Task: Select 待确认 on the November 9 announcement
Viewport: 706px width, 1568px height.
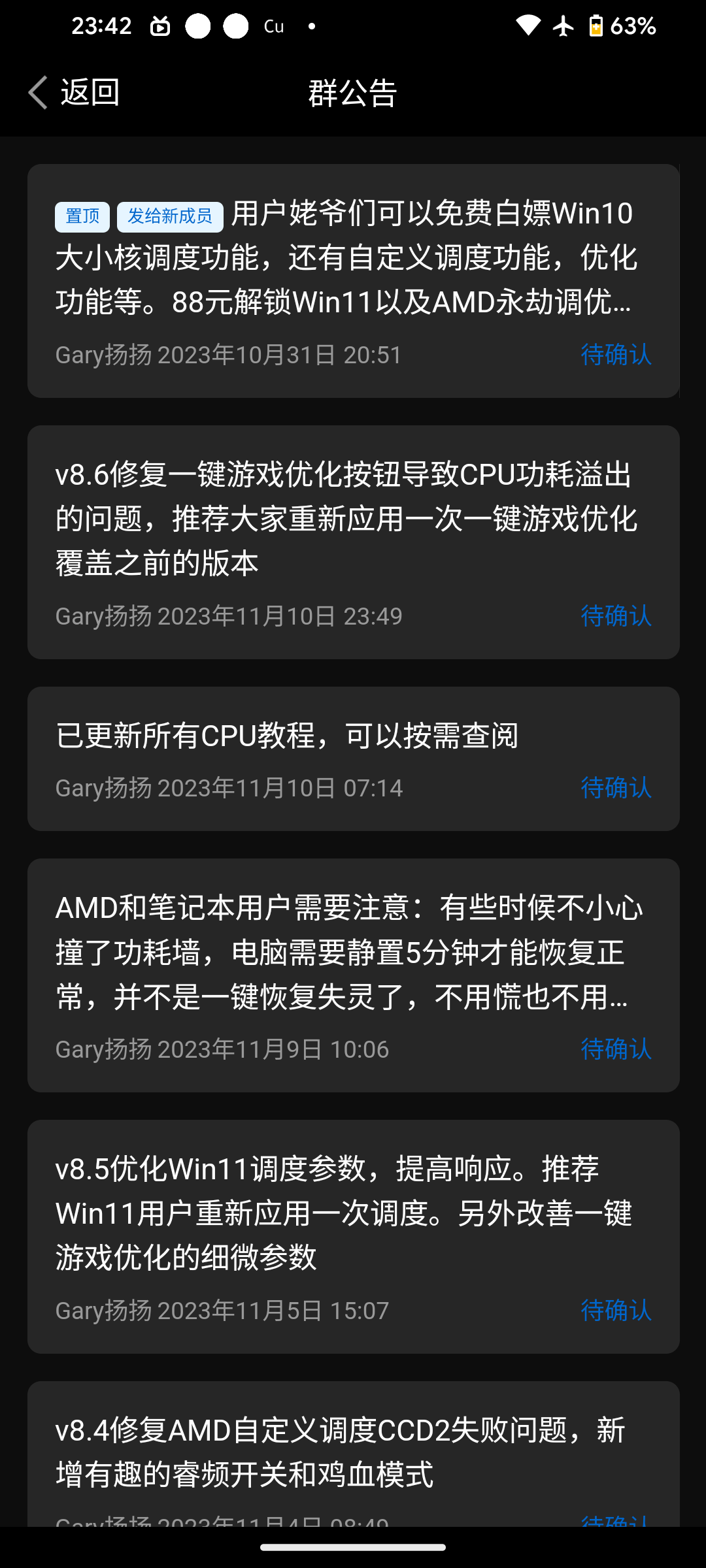Action: (x=616, y=1049)
